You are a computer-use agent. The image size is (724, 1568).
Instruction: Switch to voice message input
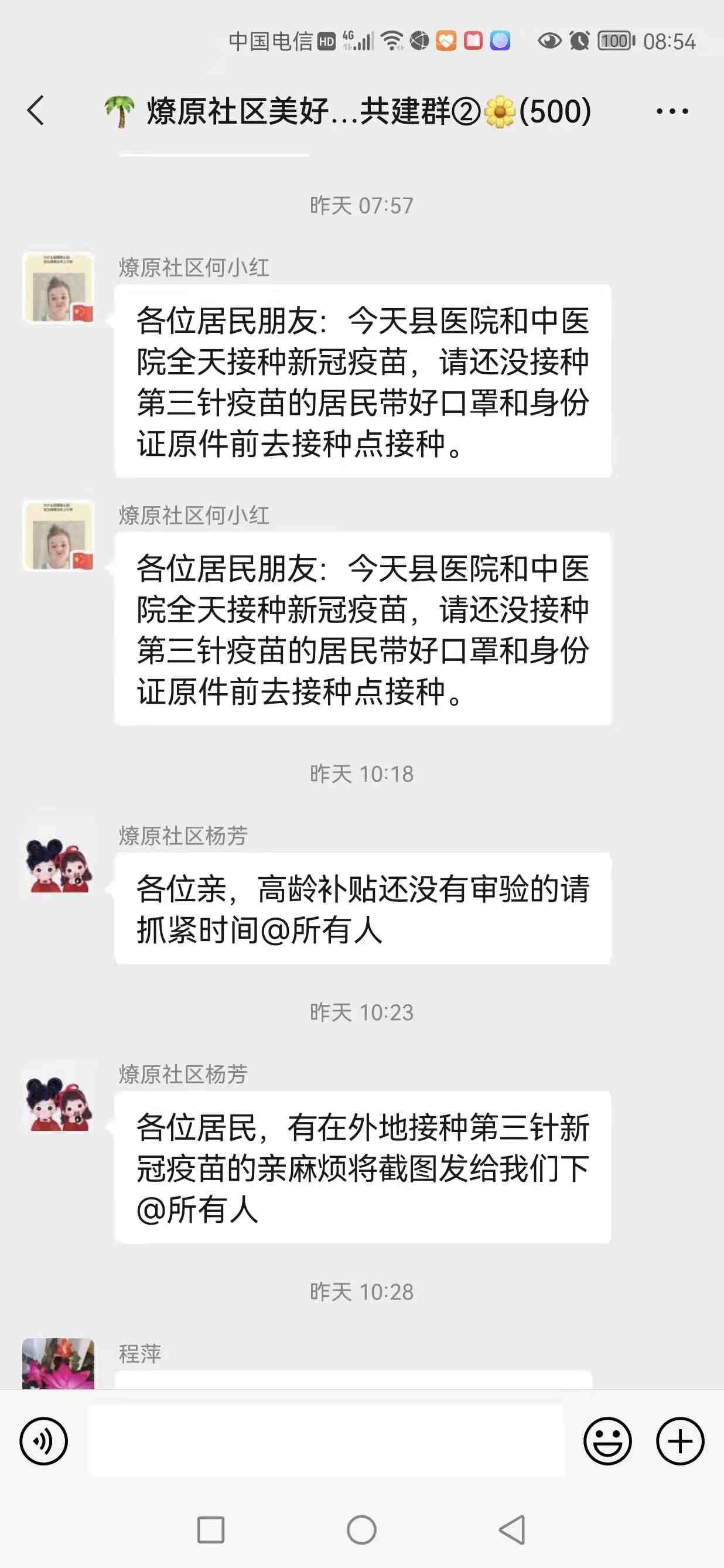pos(44,1441)
